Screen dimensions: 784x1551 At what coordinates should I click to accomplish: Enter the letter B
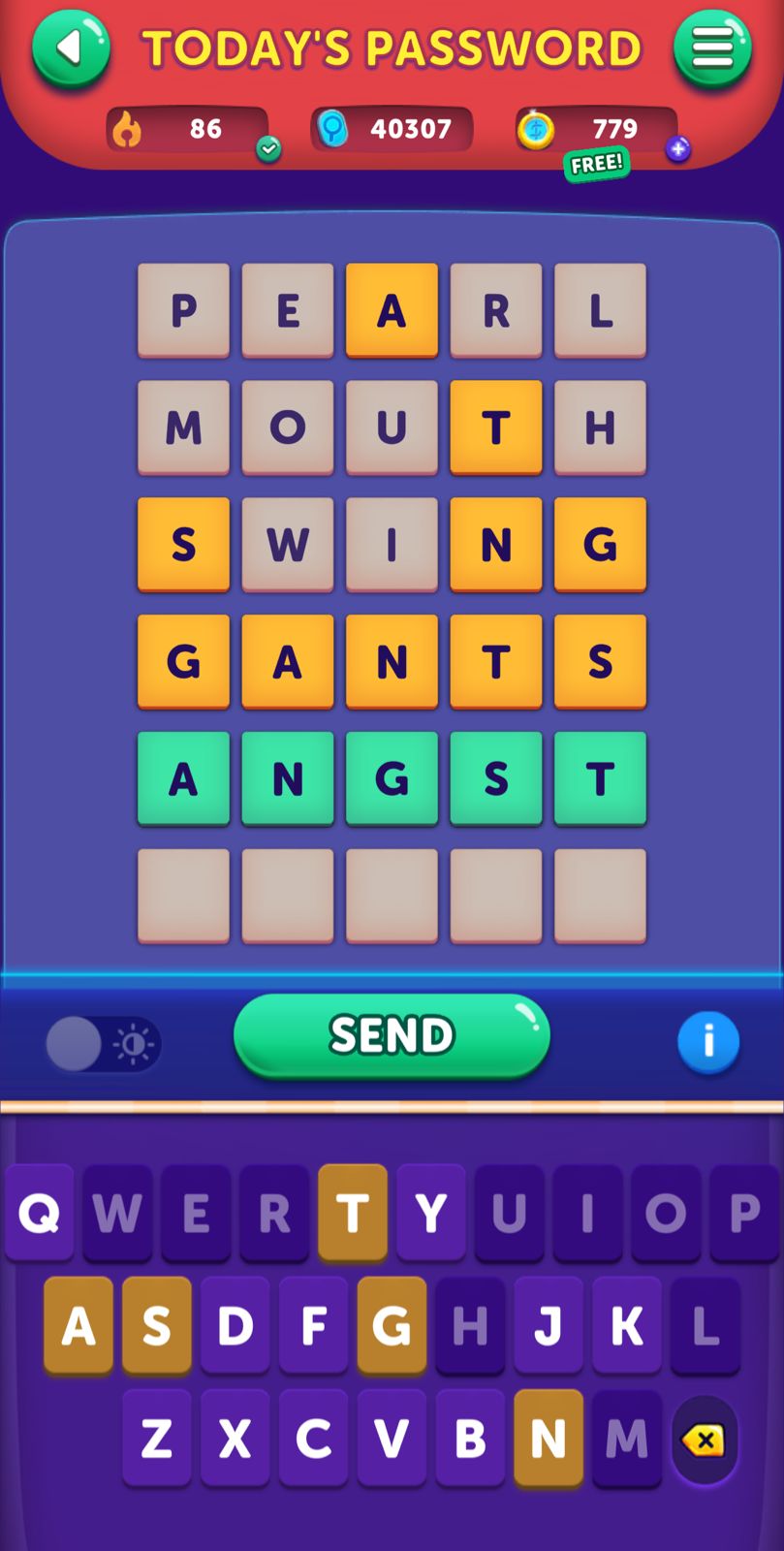pyautogui.click(x=470, y=1439)
